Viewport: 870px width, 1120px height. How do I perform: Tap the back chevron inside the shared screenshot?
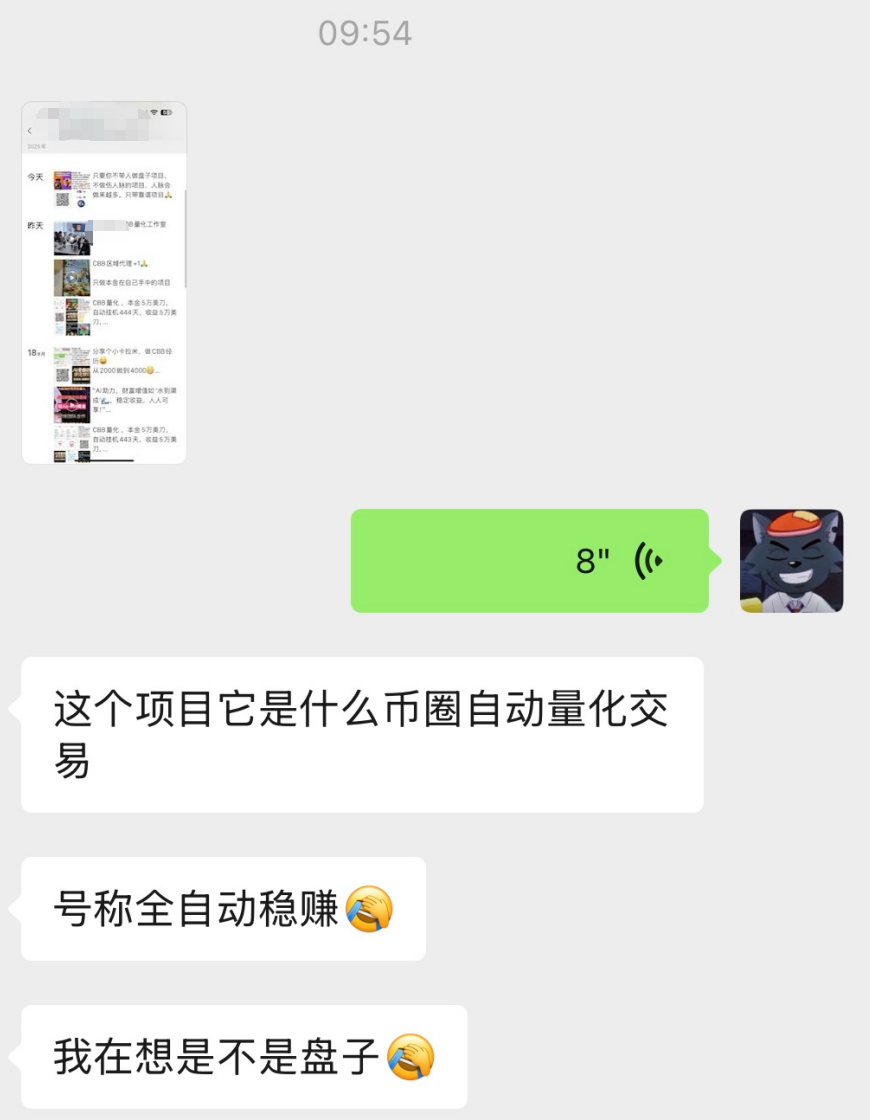tap(30, 130)
